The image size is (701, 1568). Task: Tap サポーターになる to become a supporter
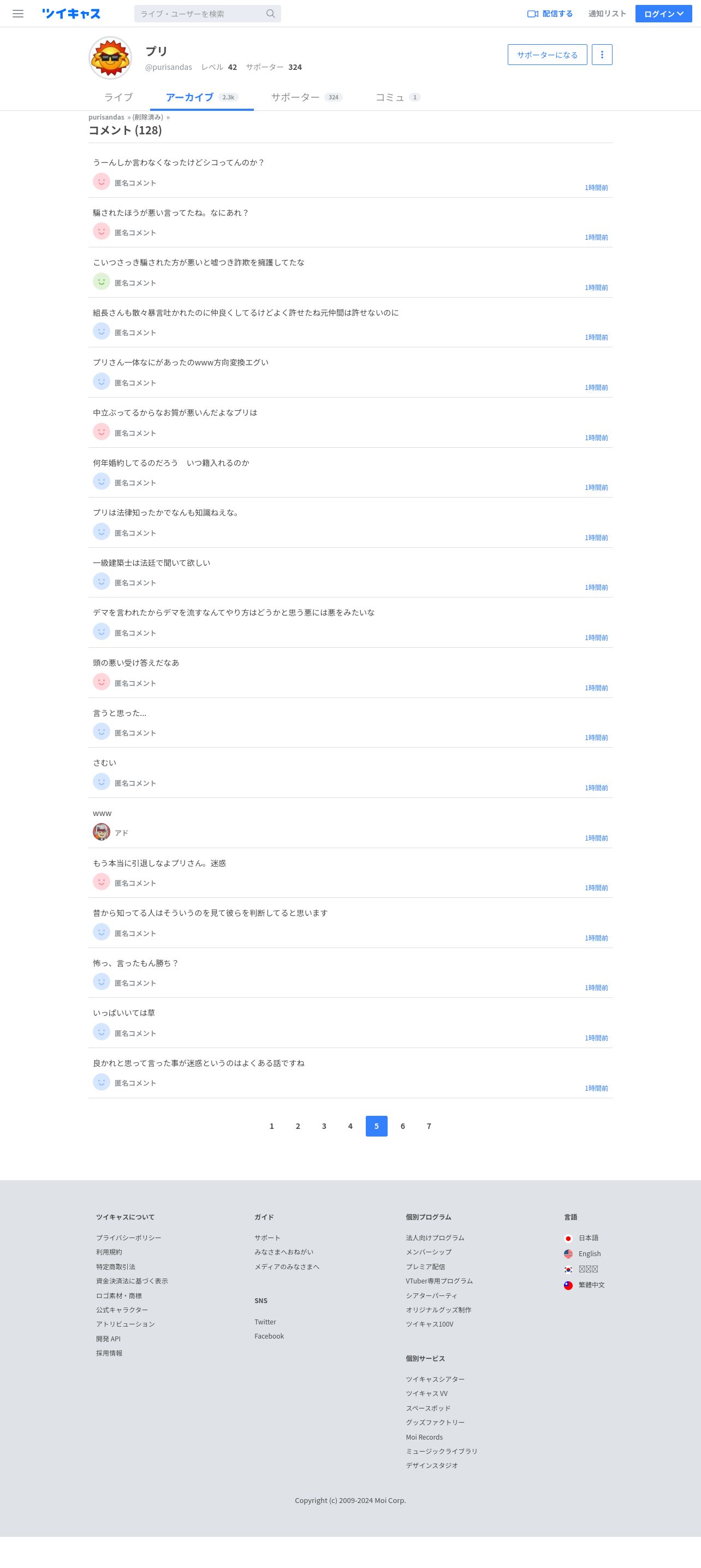[x=547, y=55]
